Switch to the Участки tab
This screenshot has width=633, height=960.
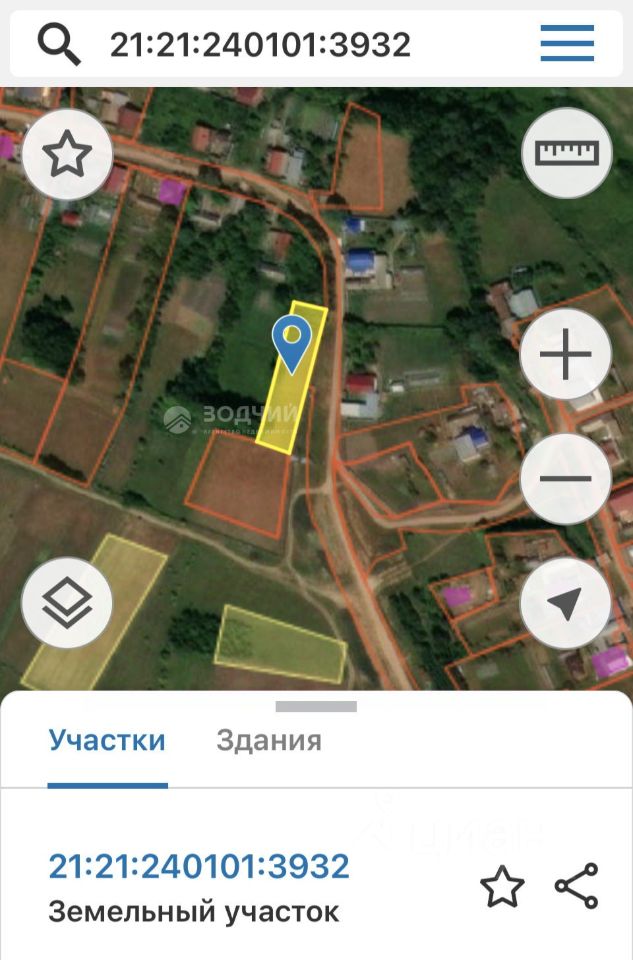(x=107, y=741)
